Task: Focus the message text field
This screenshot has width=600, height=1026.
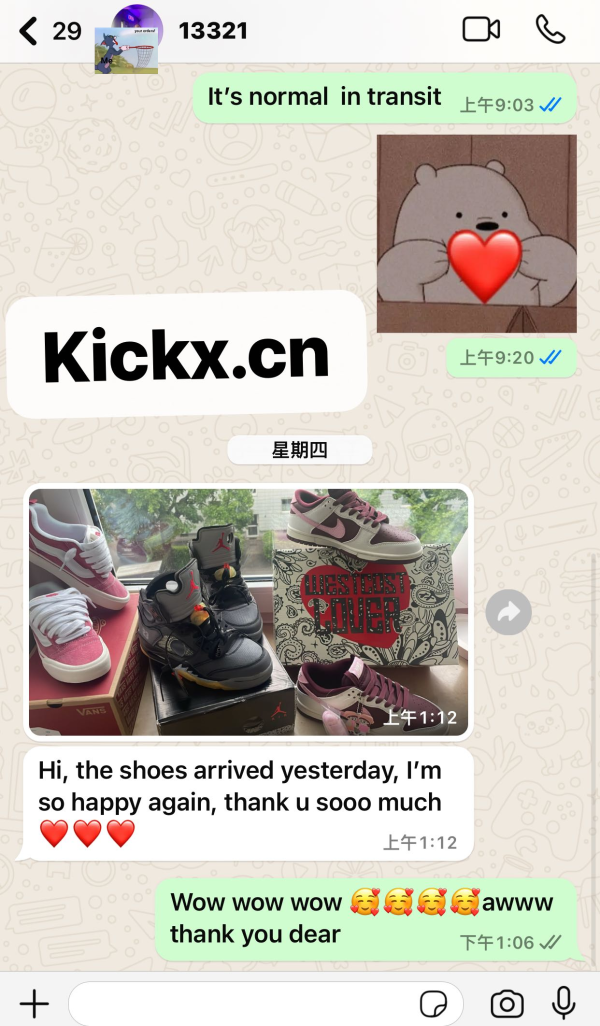Action: coord(240,1003)
